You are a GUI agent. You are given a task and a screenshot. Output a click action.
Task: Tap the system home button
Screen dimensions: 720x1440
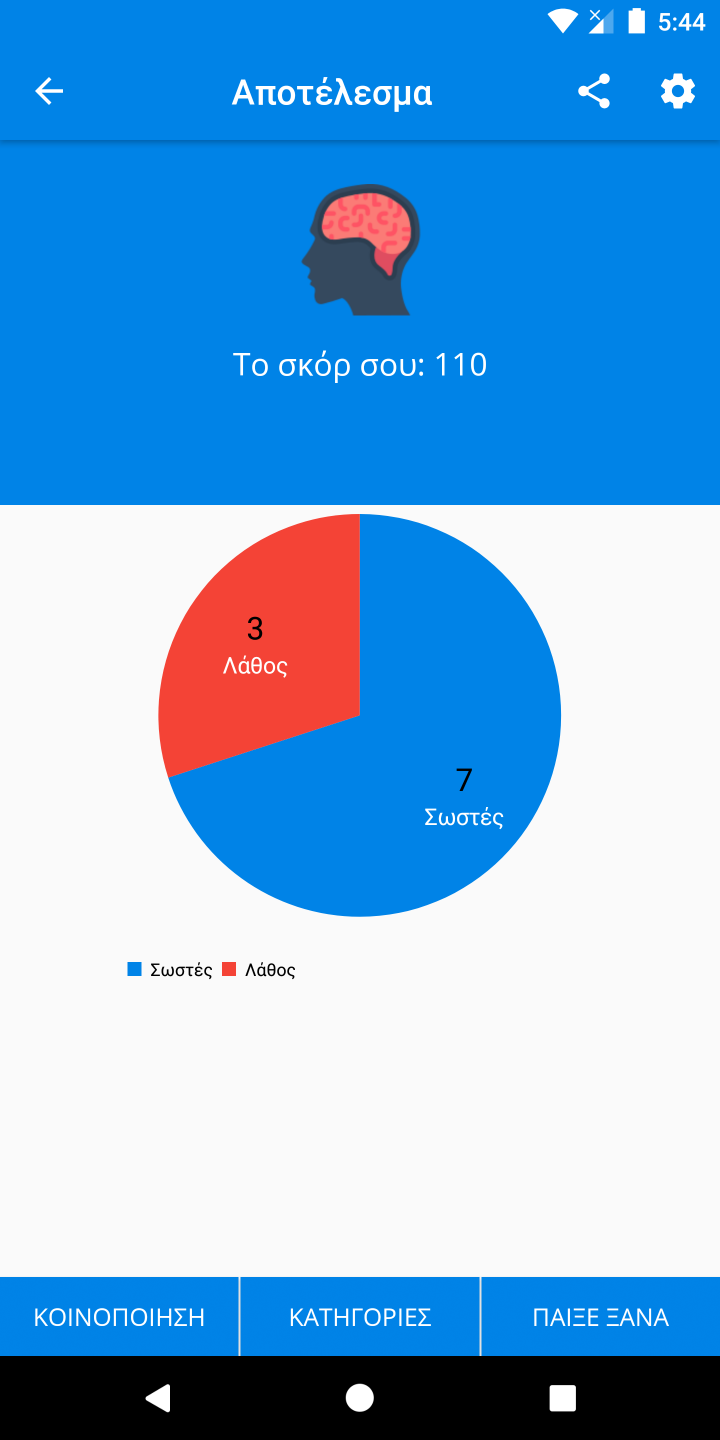click(x=360, y=1398)
